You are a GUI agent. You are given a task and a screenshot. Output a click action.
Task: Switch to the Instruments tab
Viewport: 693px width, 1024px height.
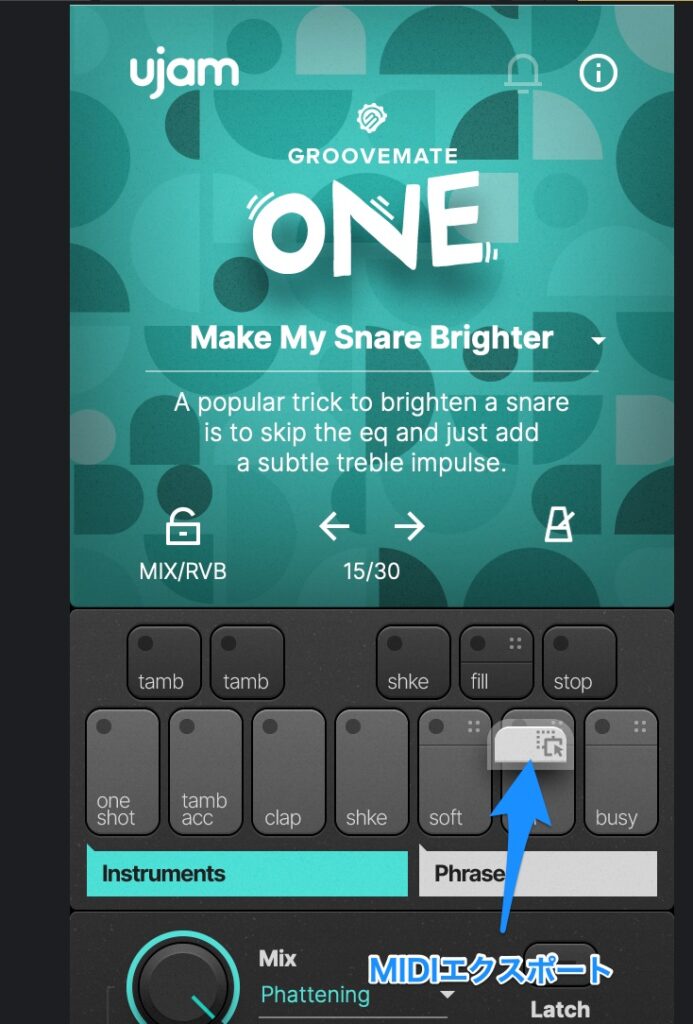[x=247, y=873]
